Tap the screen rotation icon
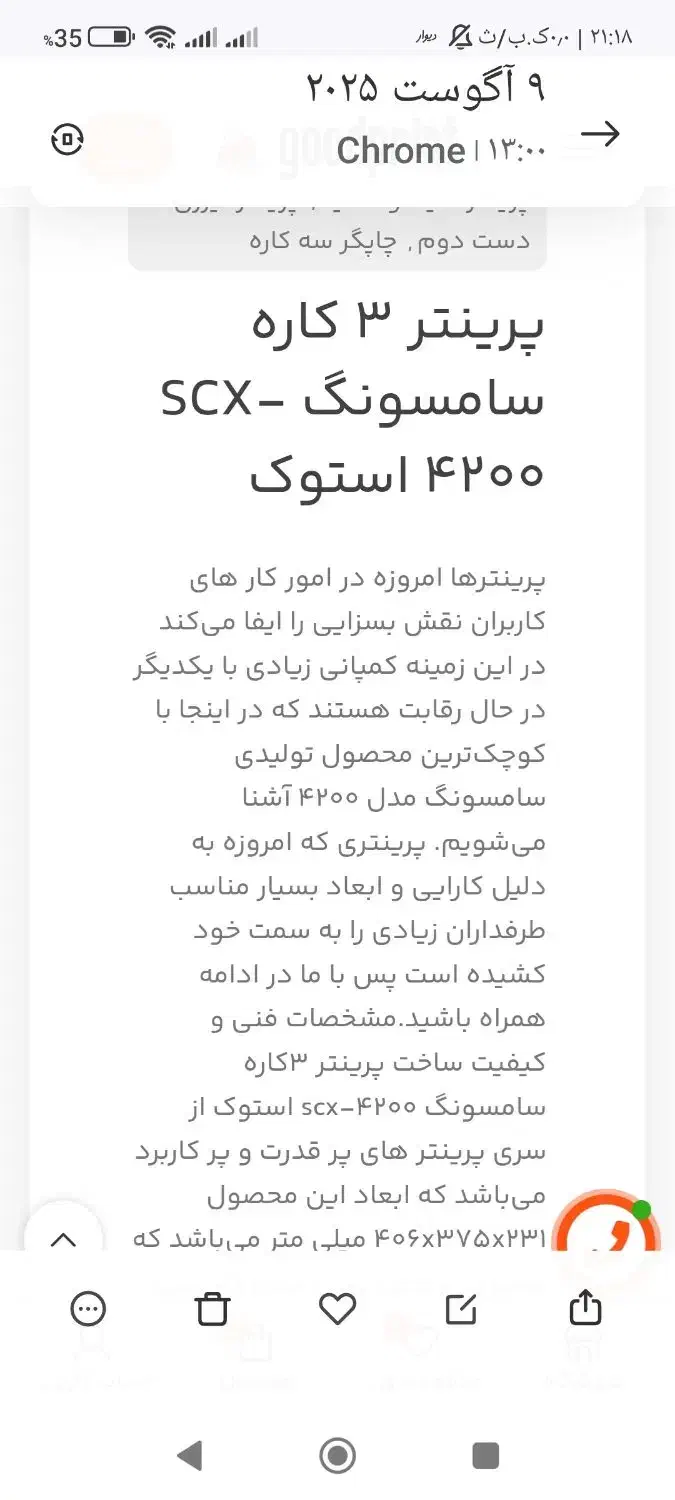Viewport: 675px width, 1500px height. tap(67, 140)
